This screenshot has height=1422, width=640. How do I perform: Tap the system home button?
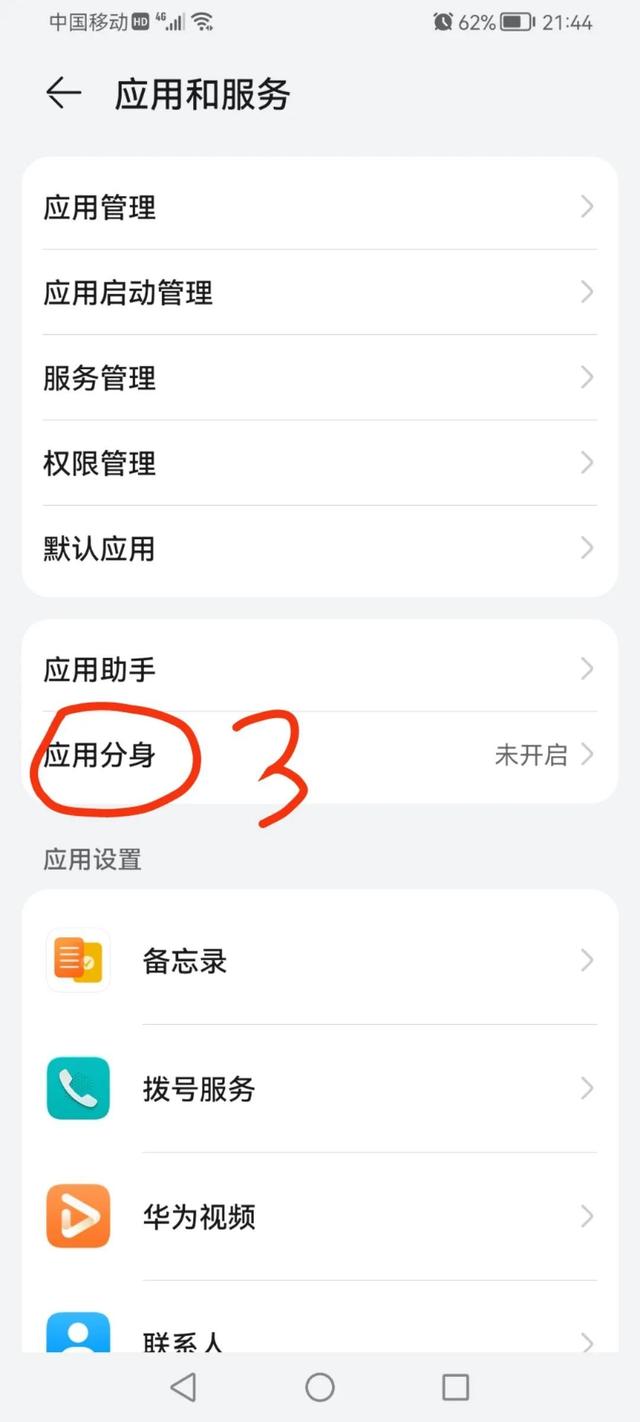[x=320, y=1387]
